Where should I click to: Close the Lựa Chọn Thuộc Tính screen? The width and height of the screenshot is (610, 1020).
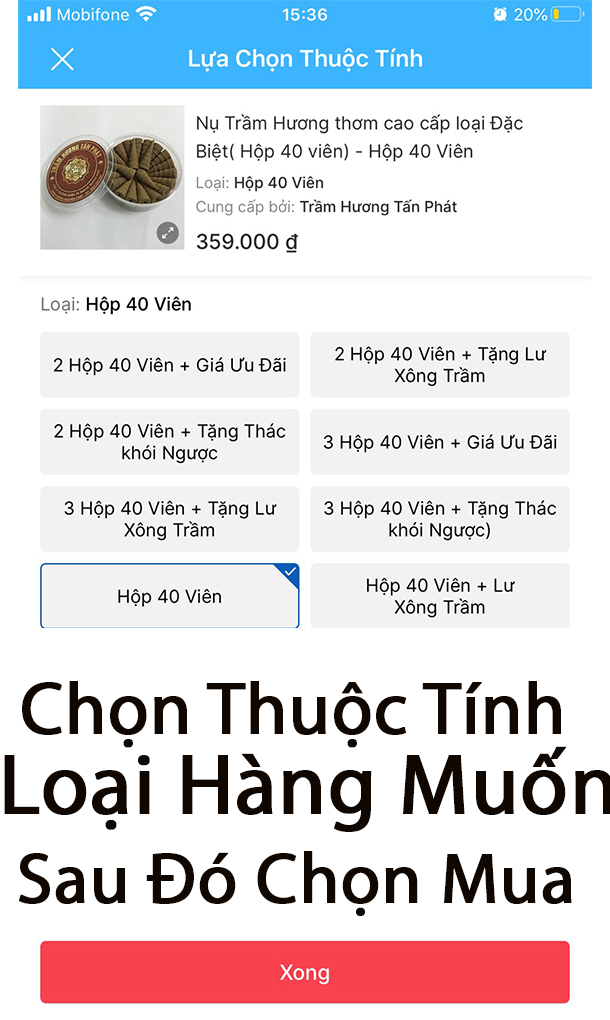[62, 59]
